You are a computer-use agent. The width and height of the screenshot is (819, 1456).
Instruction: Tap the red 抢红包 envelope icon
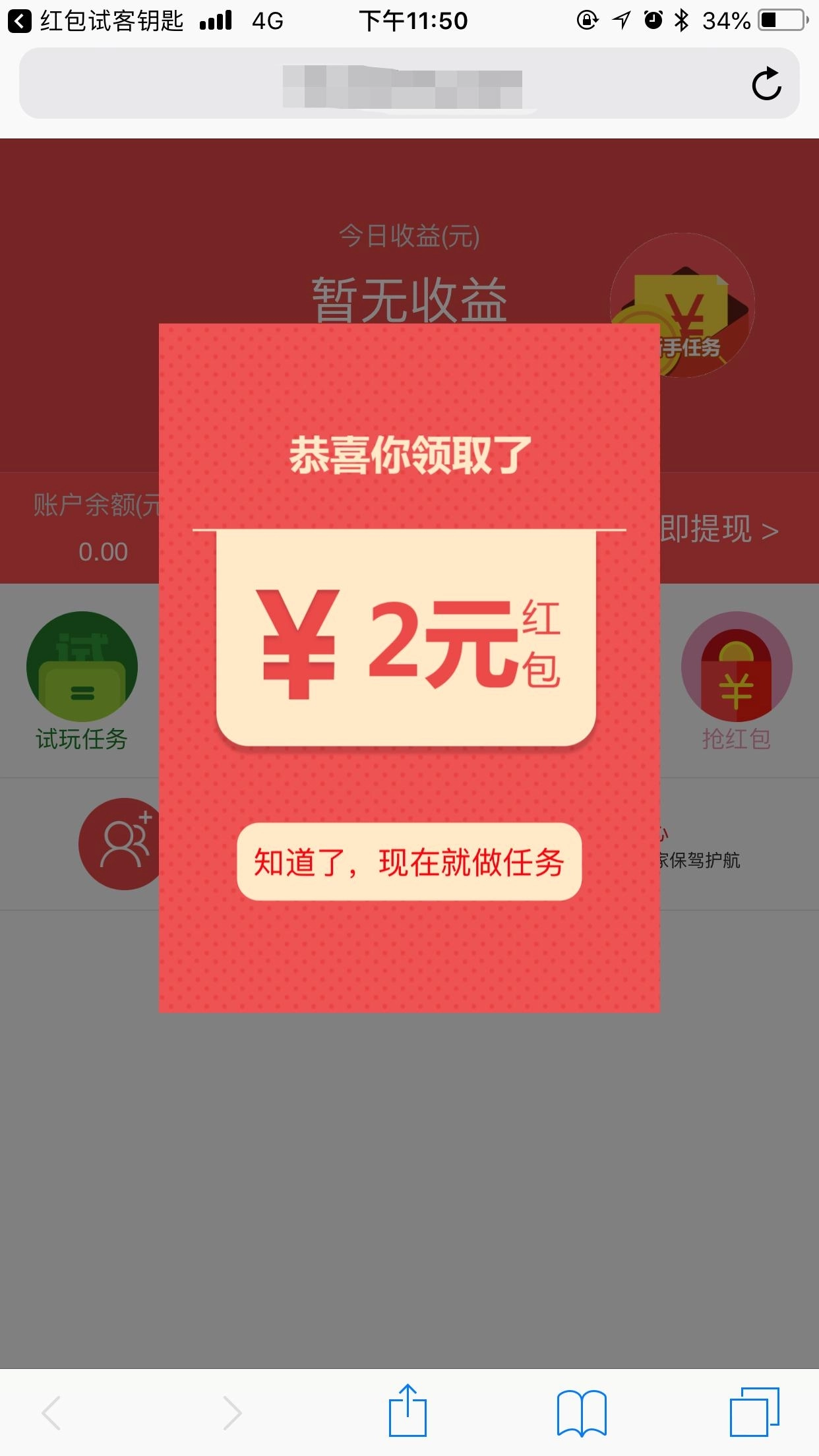point(736,667)
